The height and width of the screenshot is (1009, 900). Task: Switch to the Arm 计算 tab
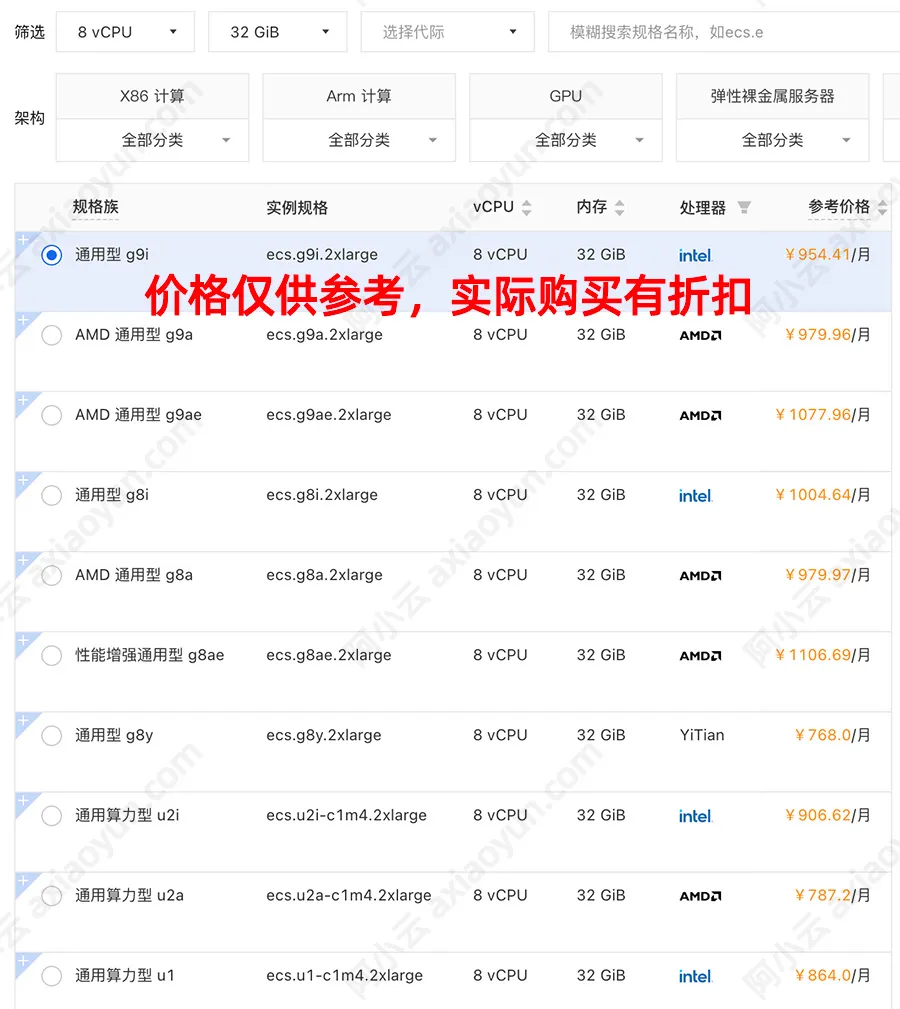coord(358,96)
